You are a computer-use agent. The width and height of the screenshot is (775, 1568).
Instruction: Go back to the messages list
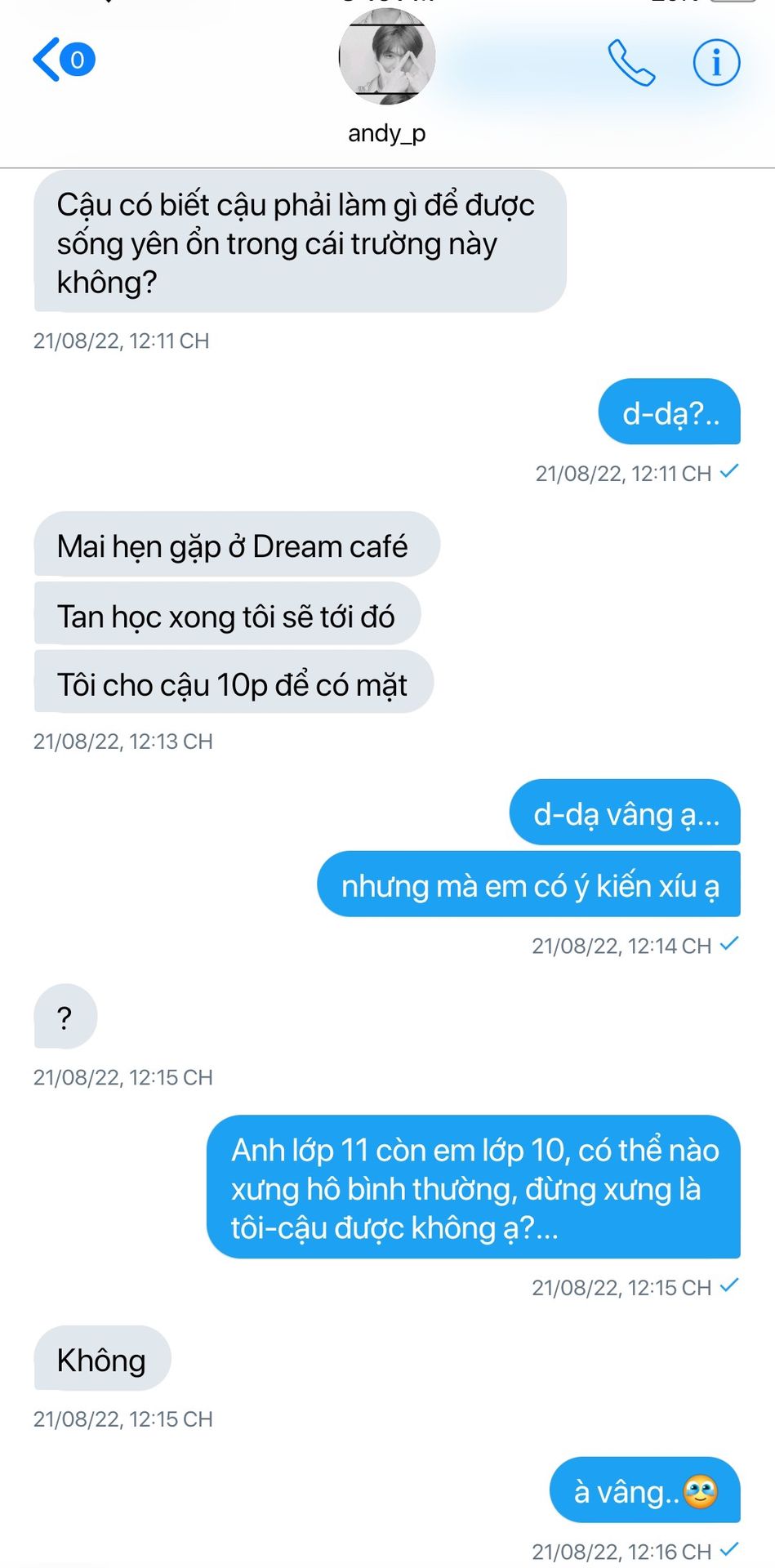pyautogui.click(x=64, y=60)
